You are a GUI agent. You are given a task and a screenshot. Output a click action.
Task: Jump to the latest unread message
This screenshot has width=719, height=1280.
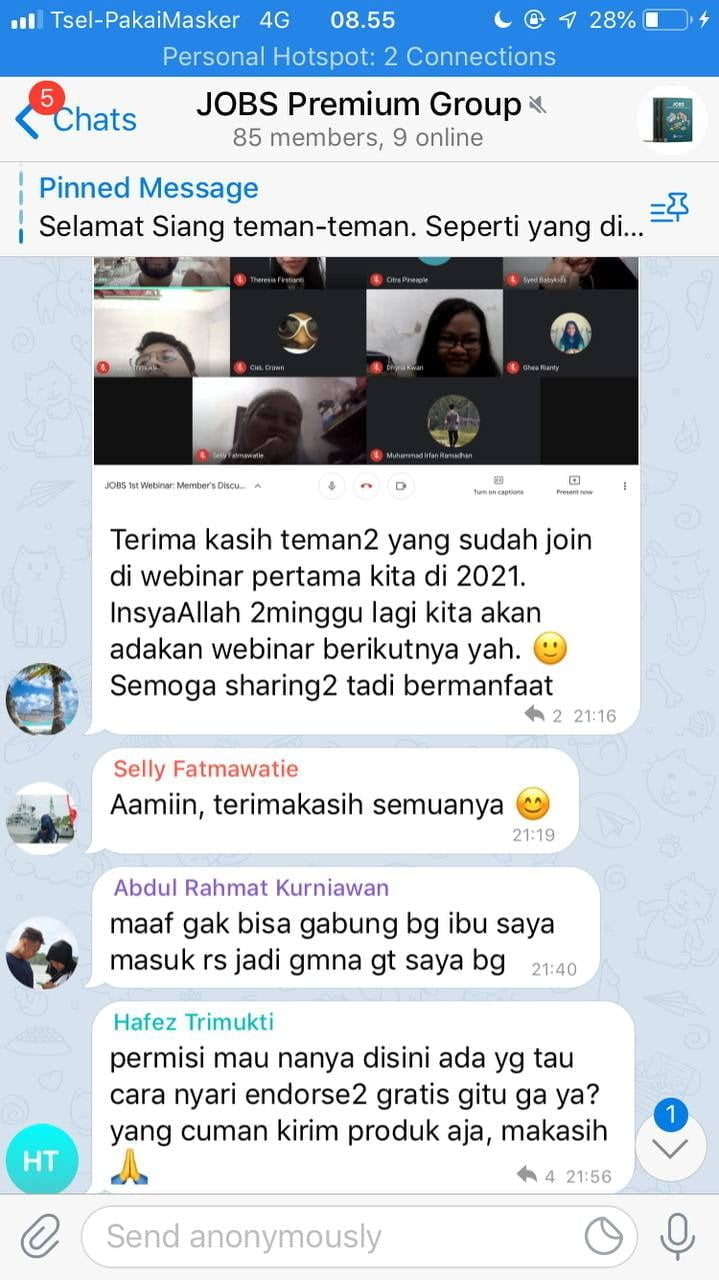[669, 1147]
